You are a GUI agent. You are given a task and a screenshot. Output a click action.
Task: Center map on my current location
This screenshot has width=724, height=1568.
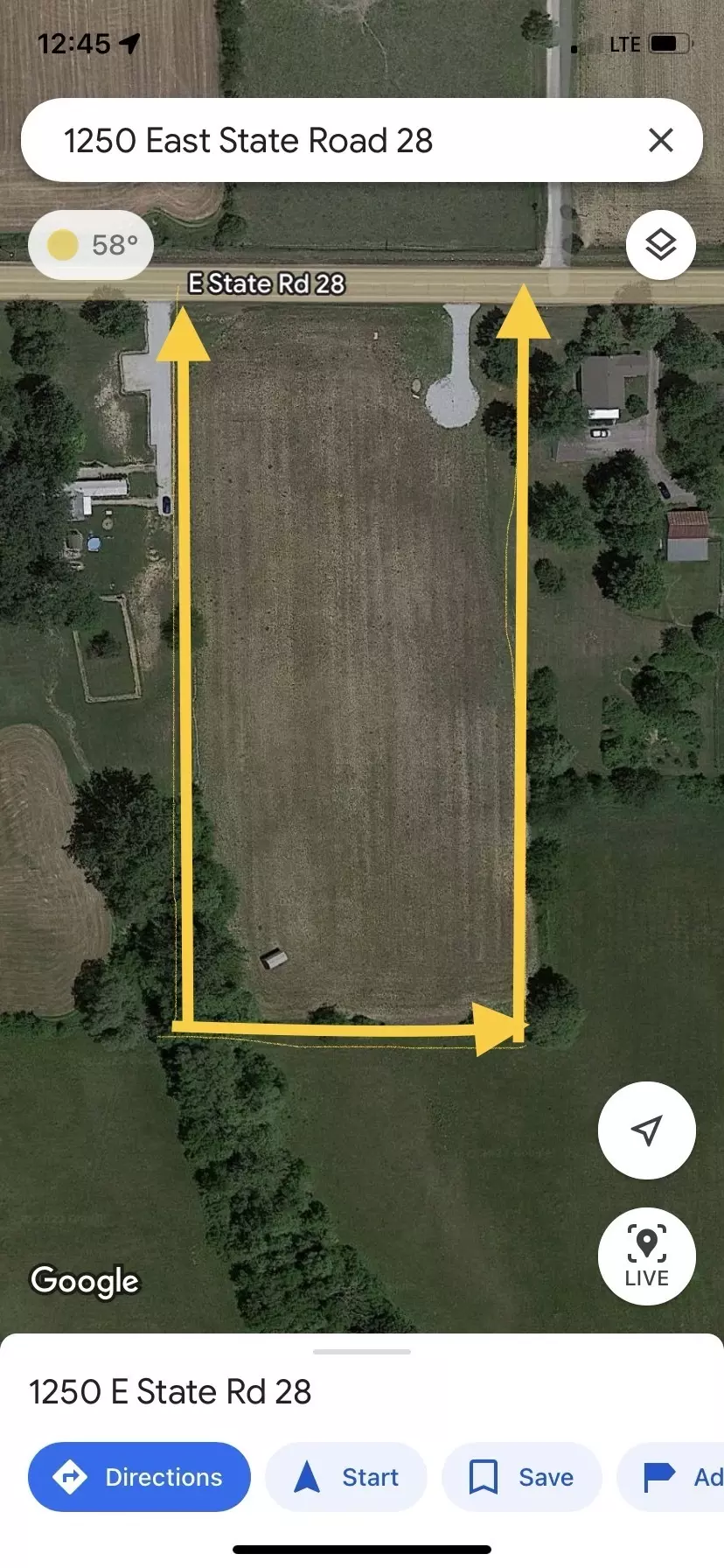point(647,1130)
